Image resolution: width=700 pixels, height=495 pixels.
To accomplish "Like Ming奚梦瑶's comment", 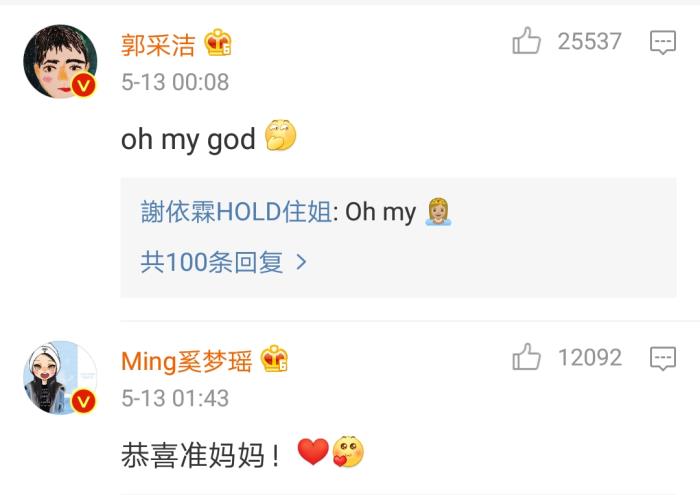I will tap(527, 357).
